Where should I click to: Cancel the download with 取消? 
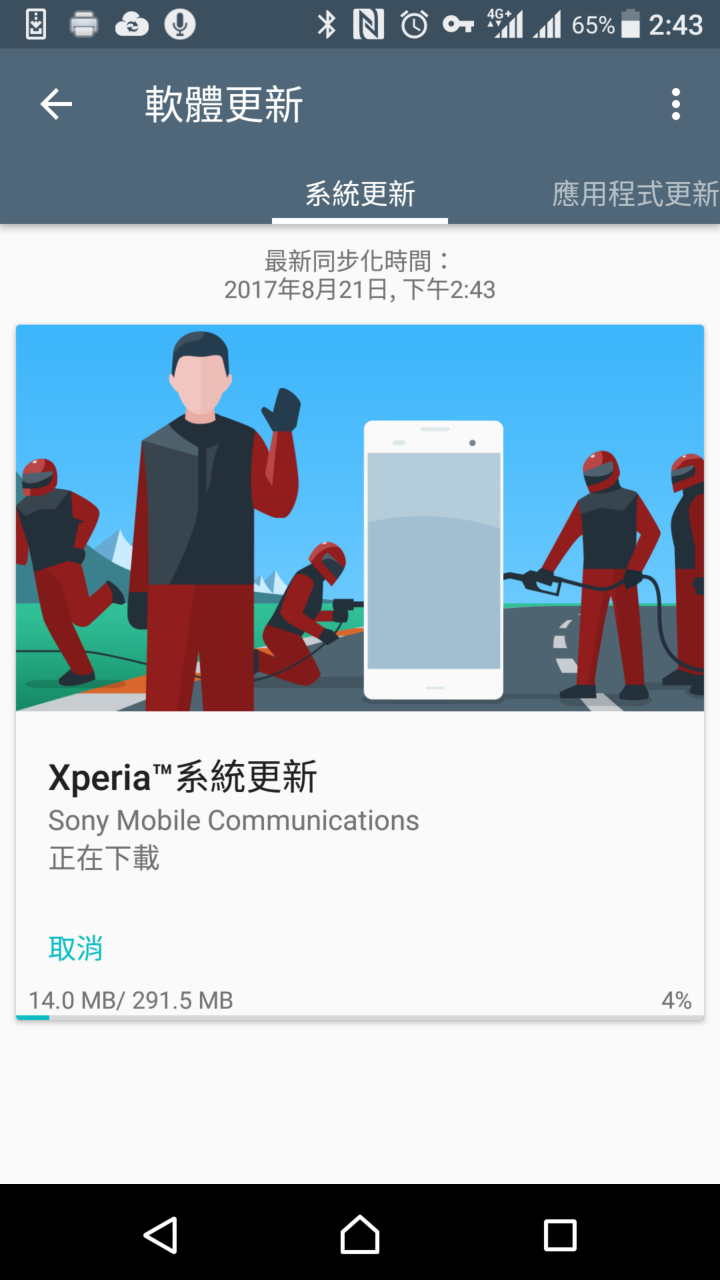point(76,948)
